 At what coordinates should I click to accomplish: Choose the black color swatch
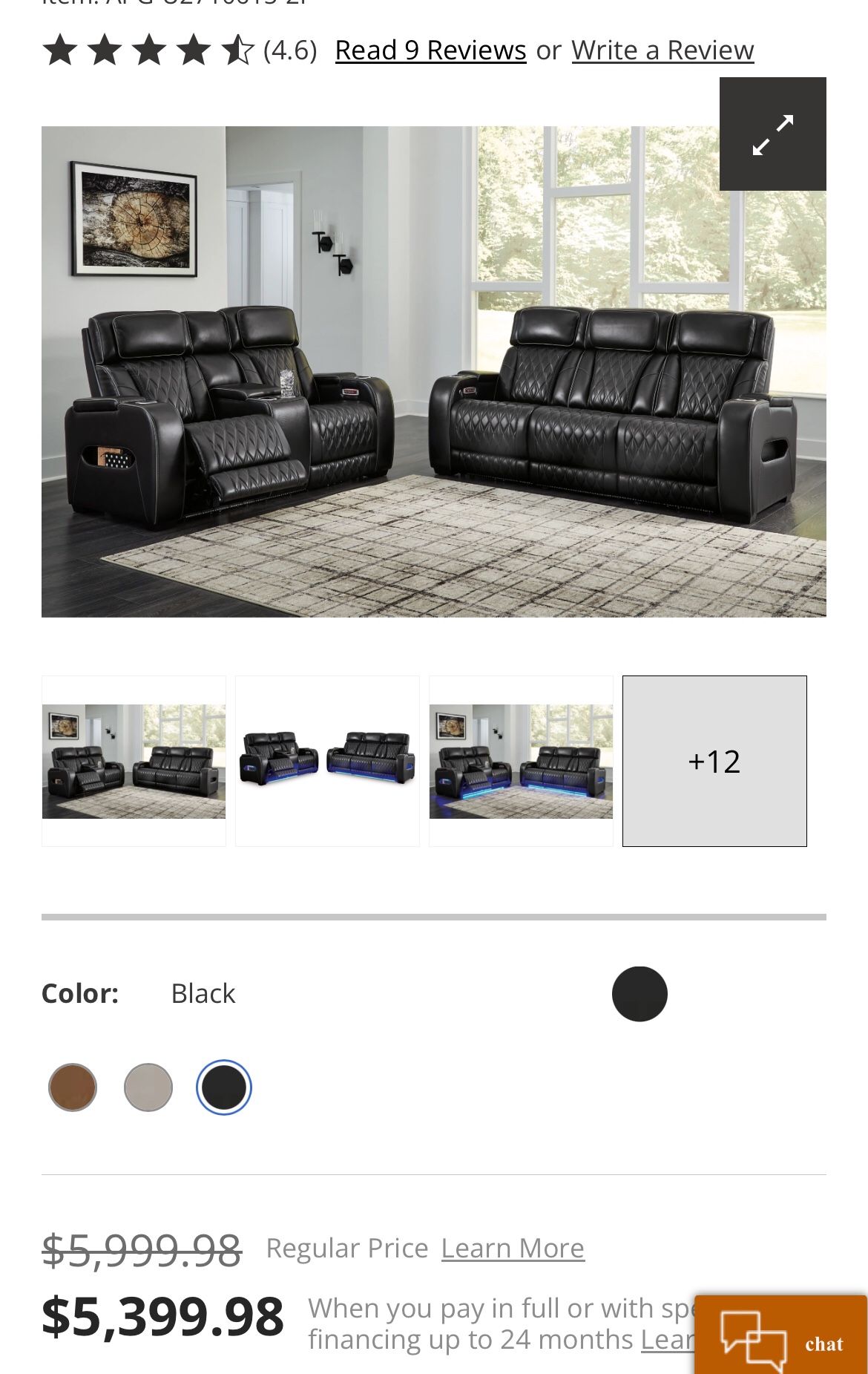(x=224, y=1087)
